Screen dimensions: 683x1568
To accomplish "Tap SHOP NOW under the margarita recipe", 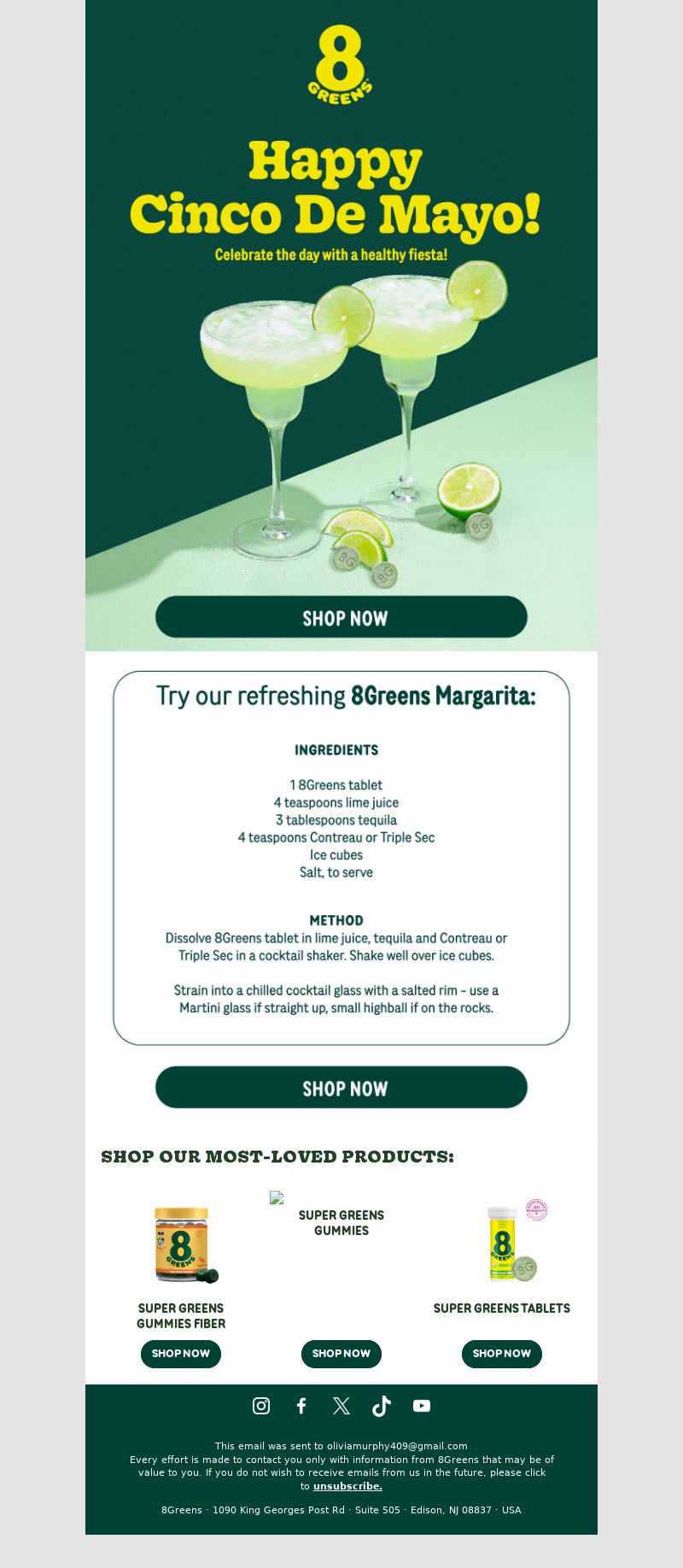I will coord(341,1087).
